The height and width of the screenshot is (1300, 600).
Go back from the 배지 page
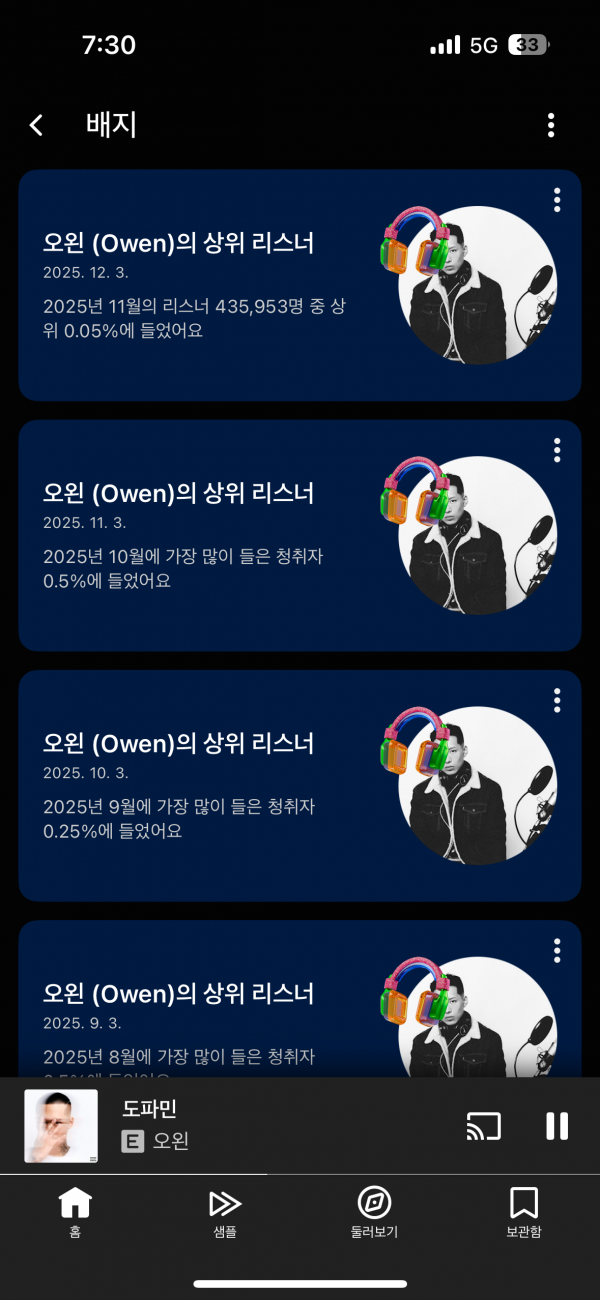pos(37,125)
